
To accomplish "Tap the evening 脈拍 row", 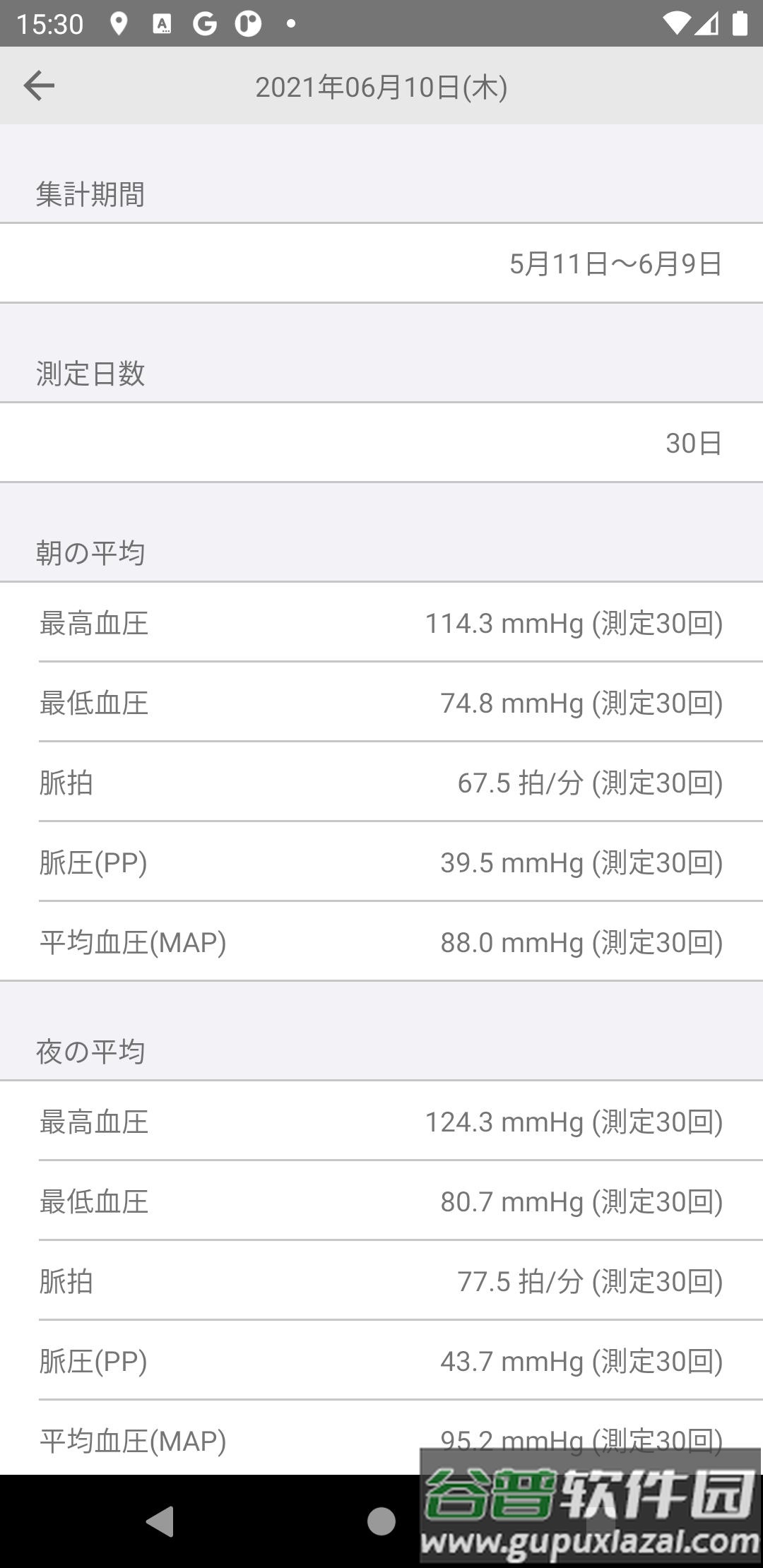I will pos(381,1282).
